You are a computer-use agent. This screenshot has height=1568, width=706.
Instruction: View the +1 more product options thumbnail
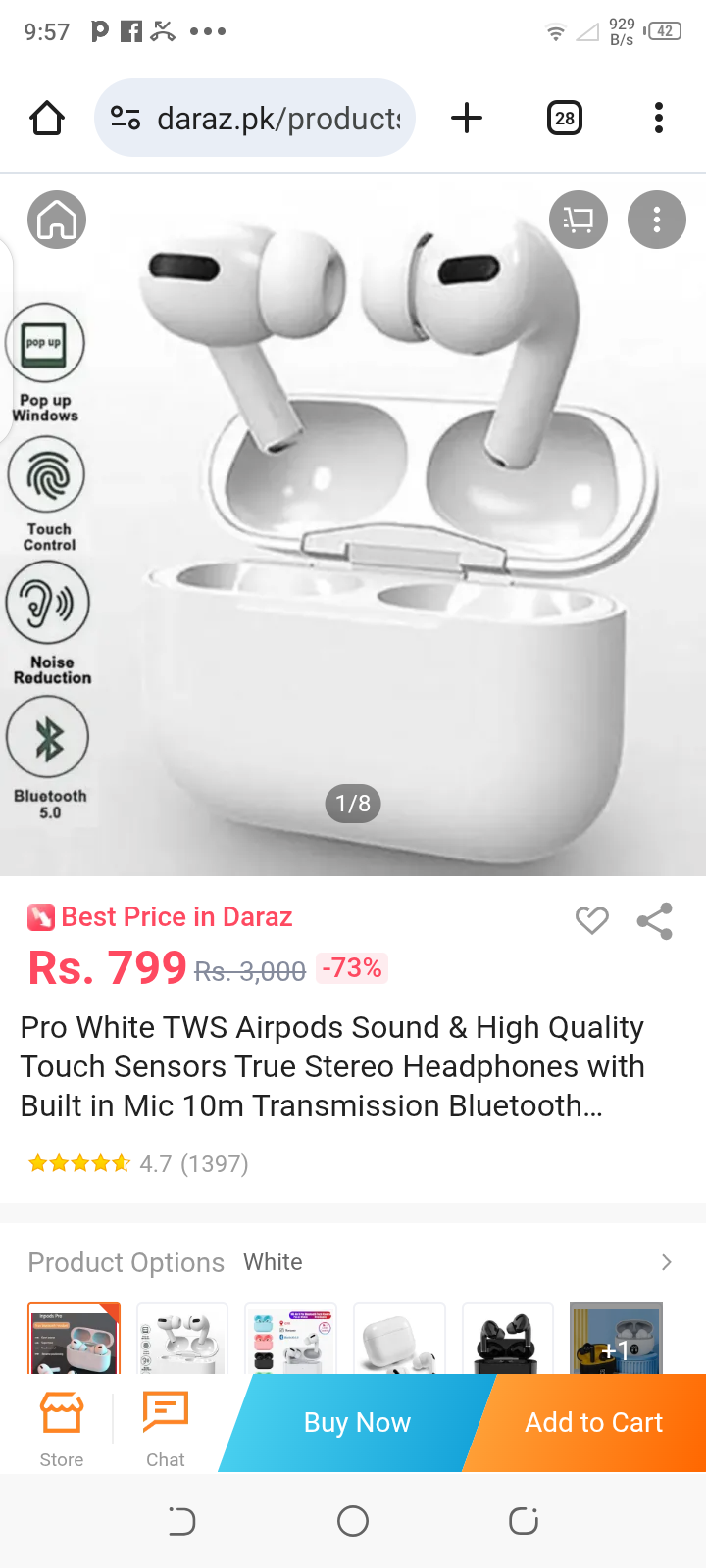(616, 1339)
